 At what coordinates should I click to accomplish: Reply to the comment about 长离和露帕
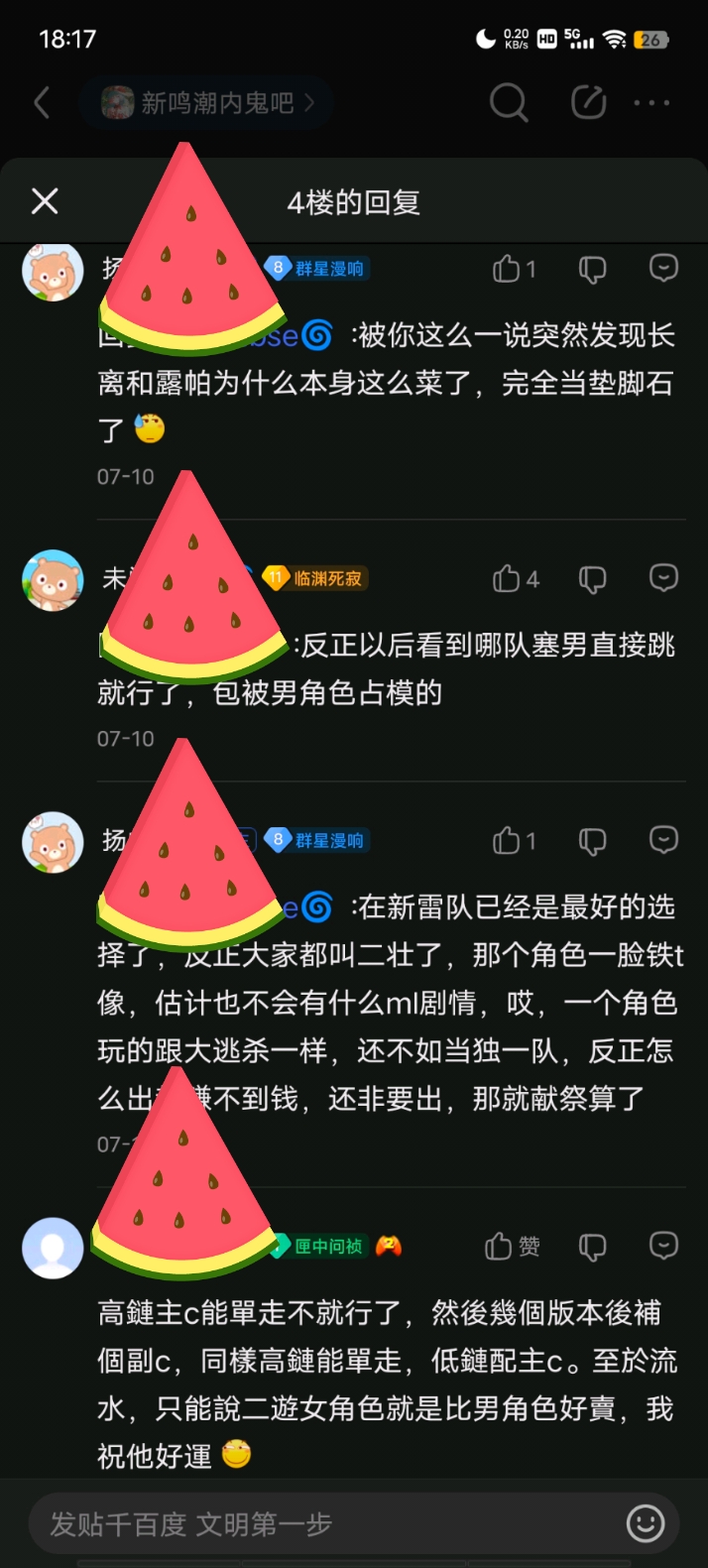[x=663, y=268]
